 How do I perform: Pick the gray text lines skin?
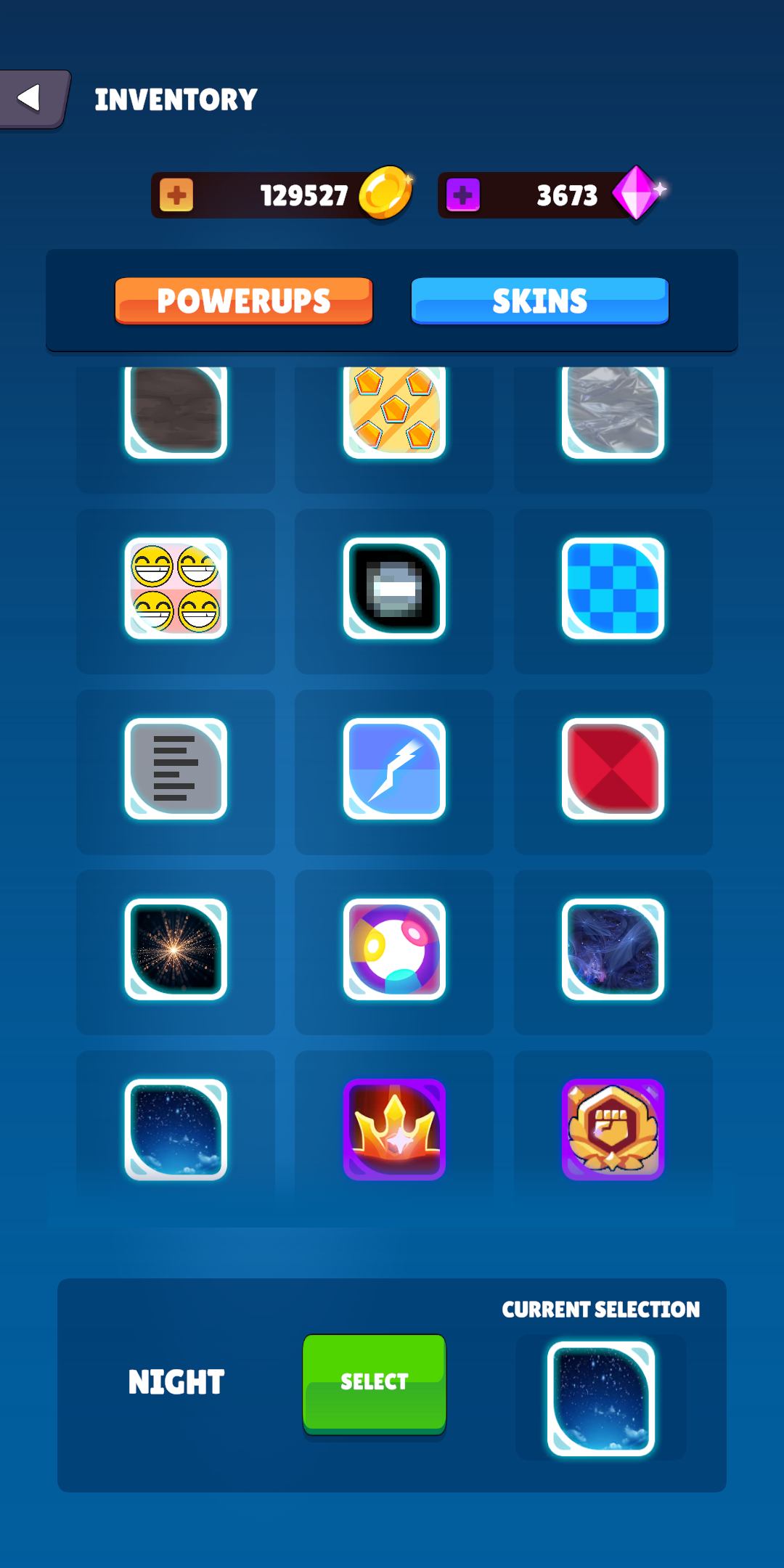click(176, 769)
